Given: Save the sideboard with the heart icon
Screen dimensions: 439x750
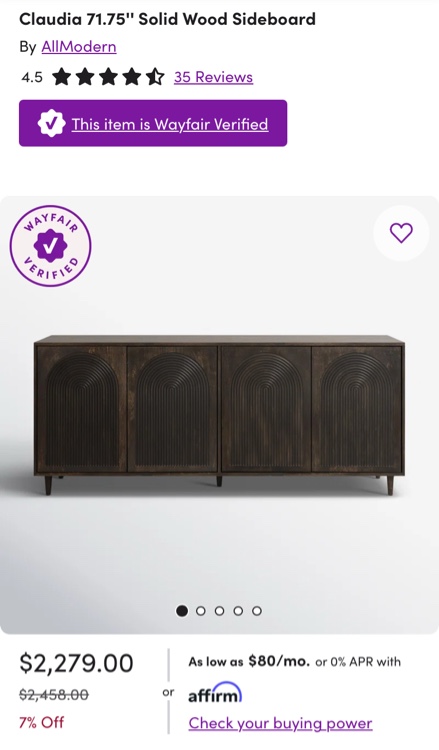Looking at the screenshot, I should tap(401, 233).
